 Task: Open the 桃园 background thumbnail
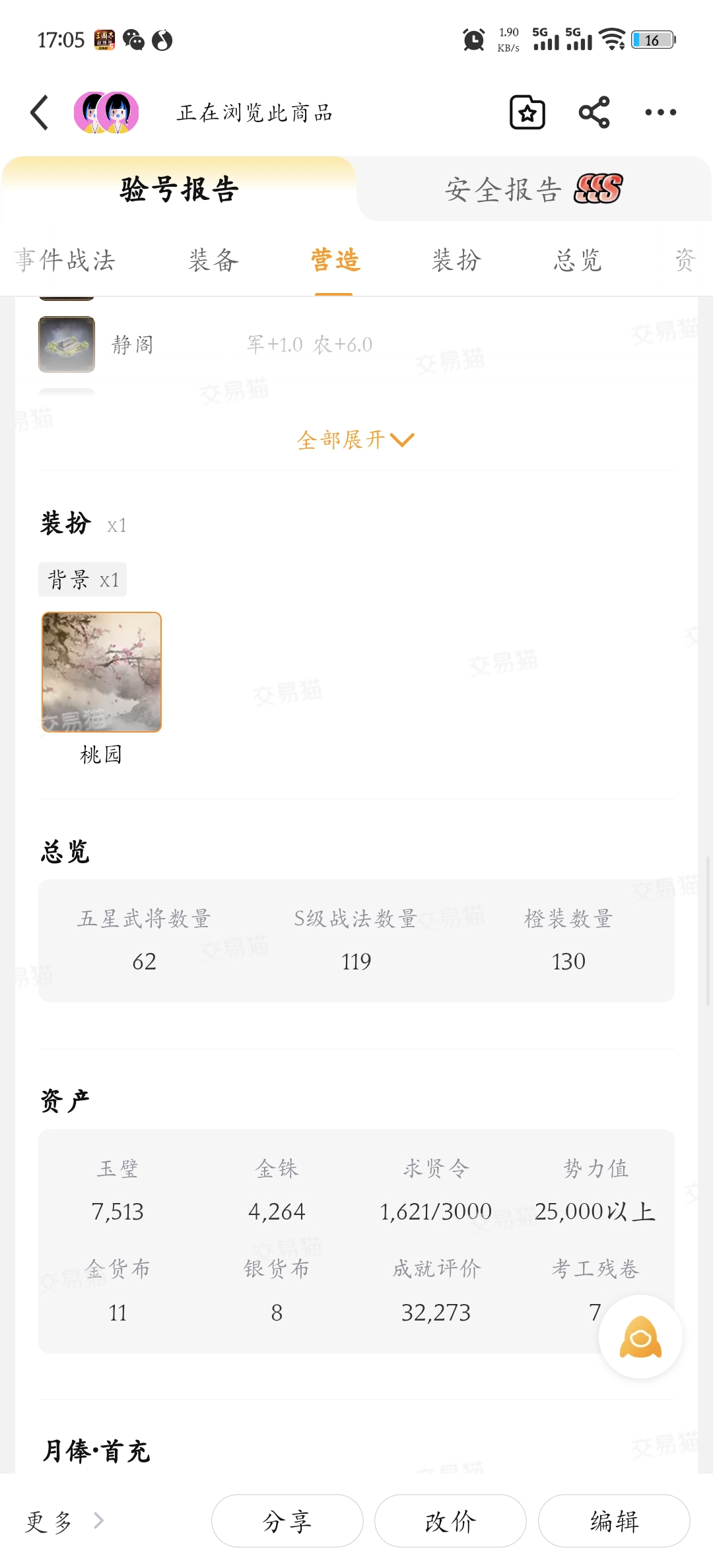(x=102, y=672)
